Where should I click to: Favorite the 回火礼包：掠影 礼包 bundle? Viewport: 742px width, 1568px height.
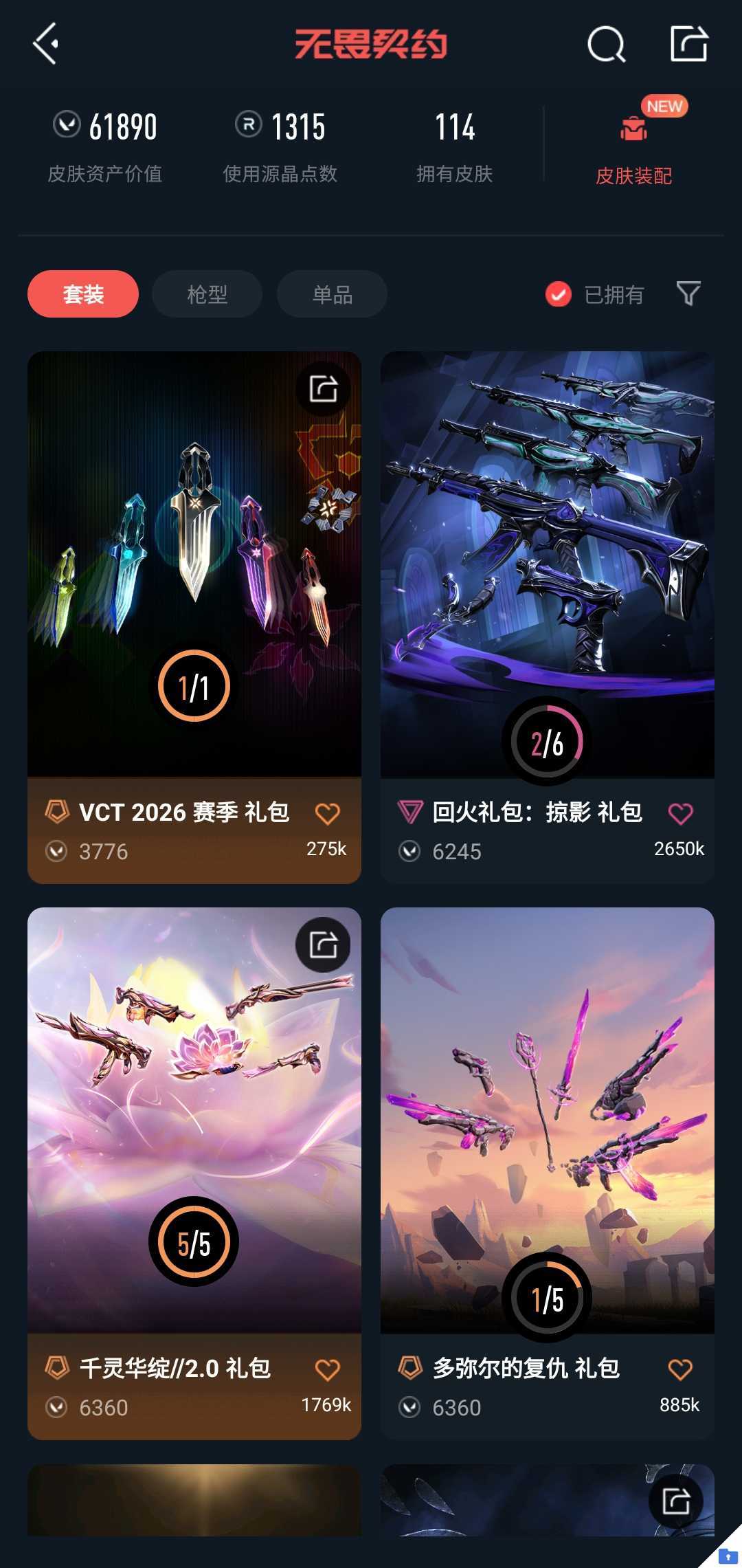pos(680,814)
